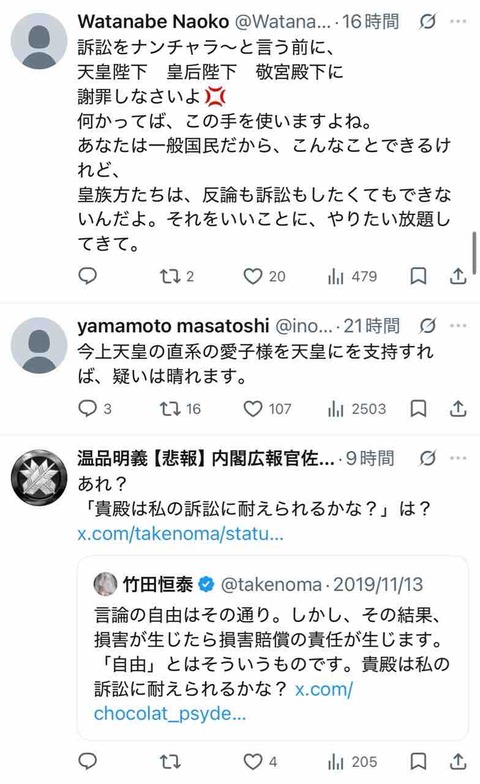Open overflow menu on Watanabe Naoko's post
480x784 pixels.
458,22
